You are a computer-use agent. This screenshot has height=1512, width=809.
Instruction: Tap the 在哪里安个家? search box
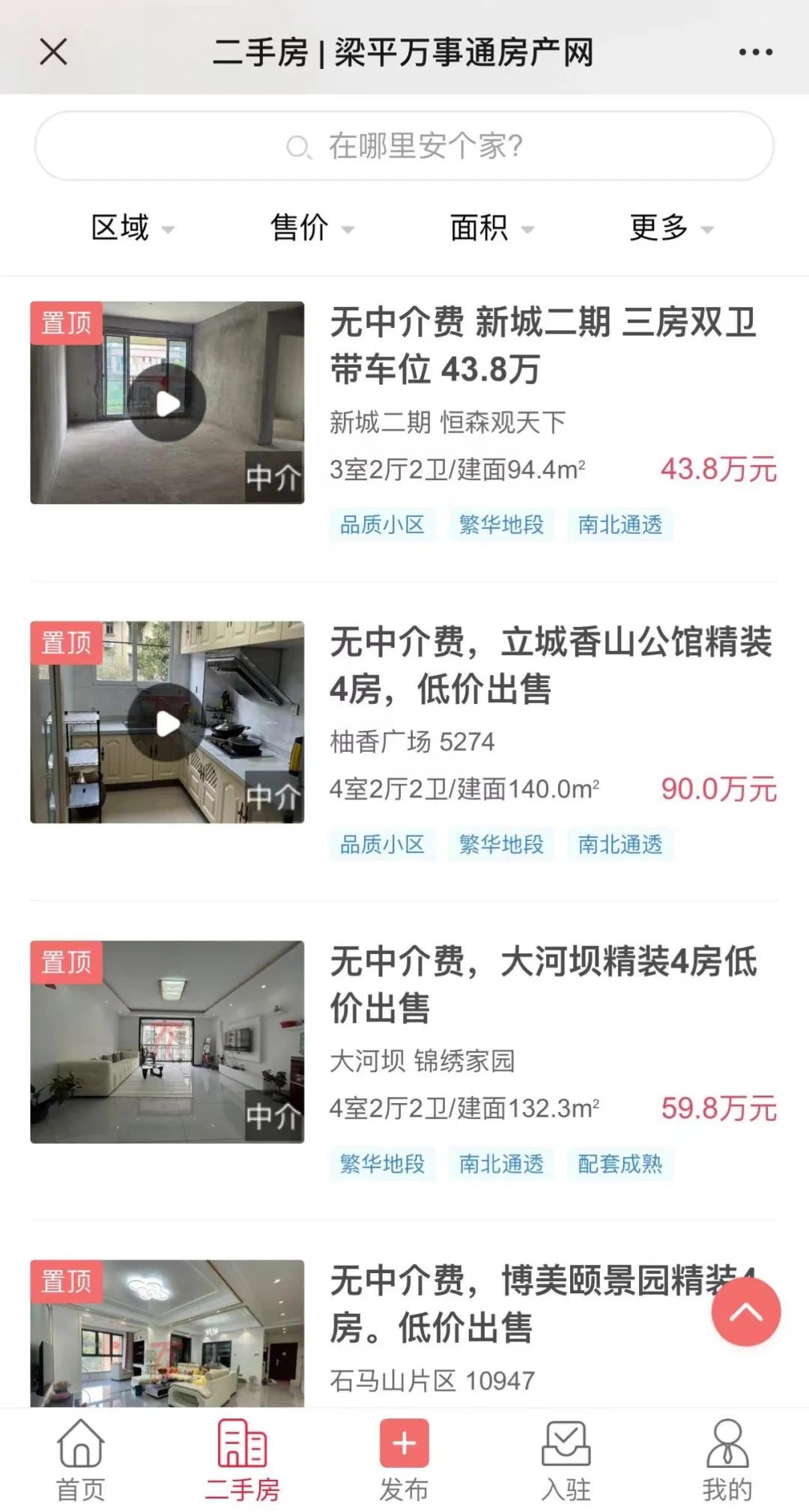pyautogui.click(x=404, y=146)
